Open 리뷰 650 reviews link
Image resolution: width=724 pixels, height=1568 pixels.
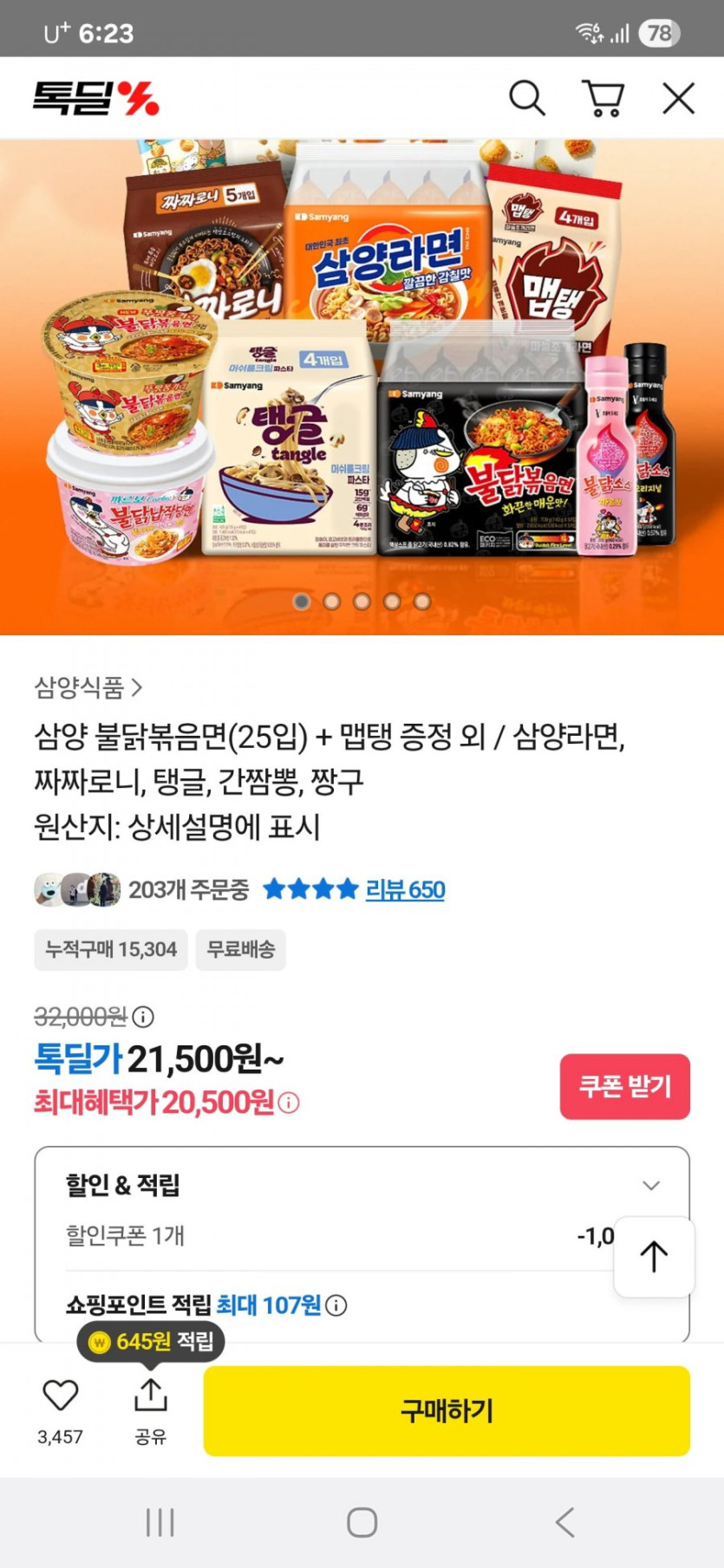point(405,889)
